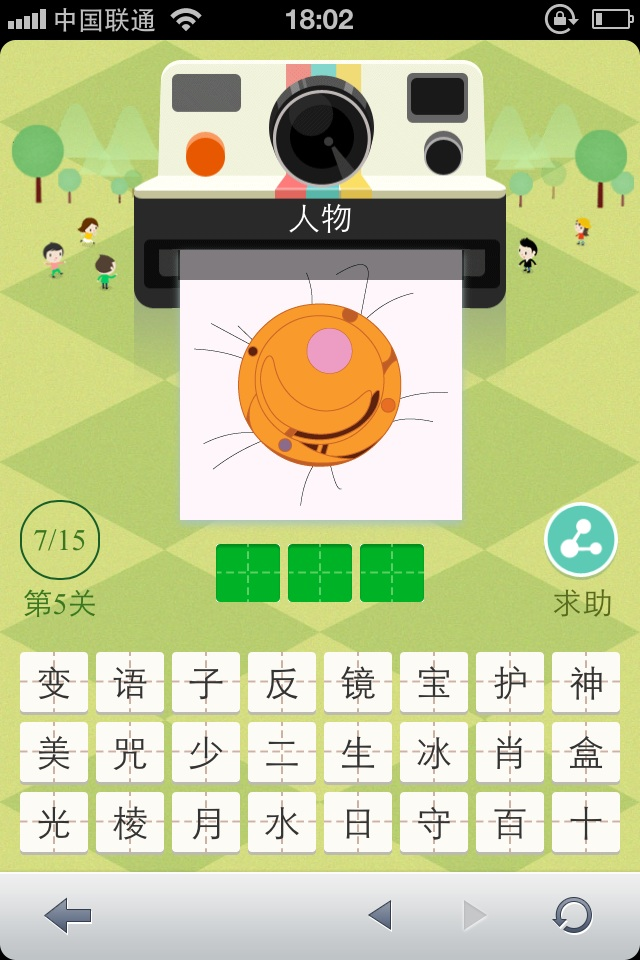640x960 pixels.
Task: Pick the character tile 咒
Action: point(130,753)
